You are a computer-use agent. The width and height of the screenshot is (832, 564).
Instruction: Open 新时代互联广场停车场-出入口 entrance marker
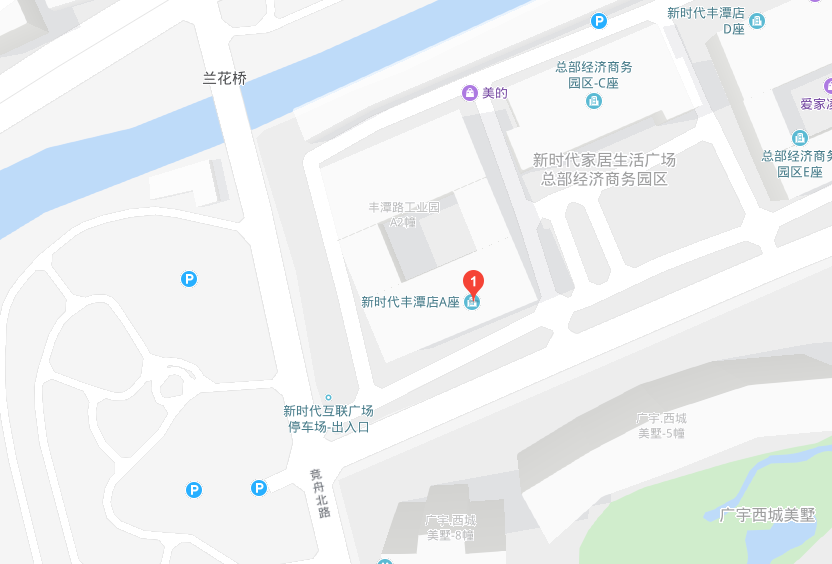point(328,397)
